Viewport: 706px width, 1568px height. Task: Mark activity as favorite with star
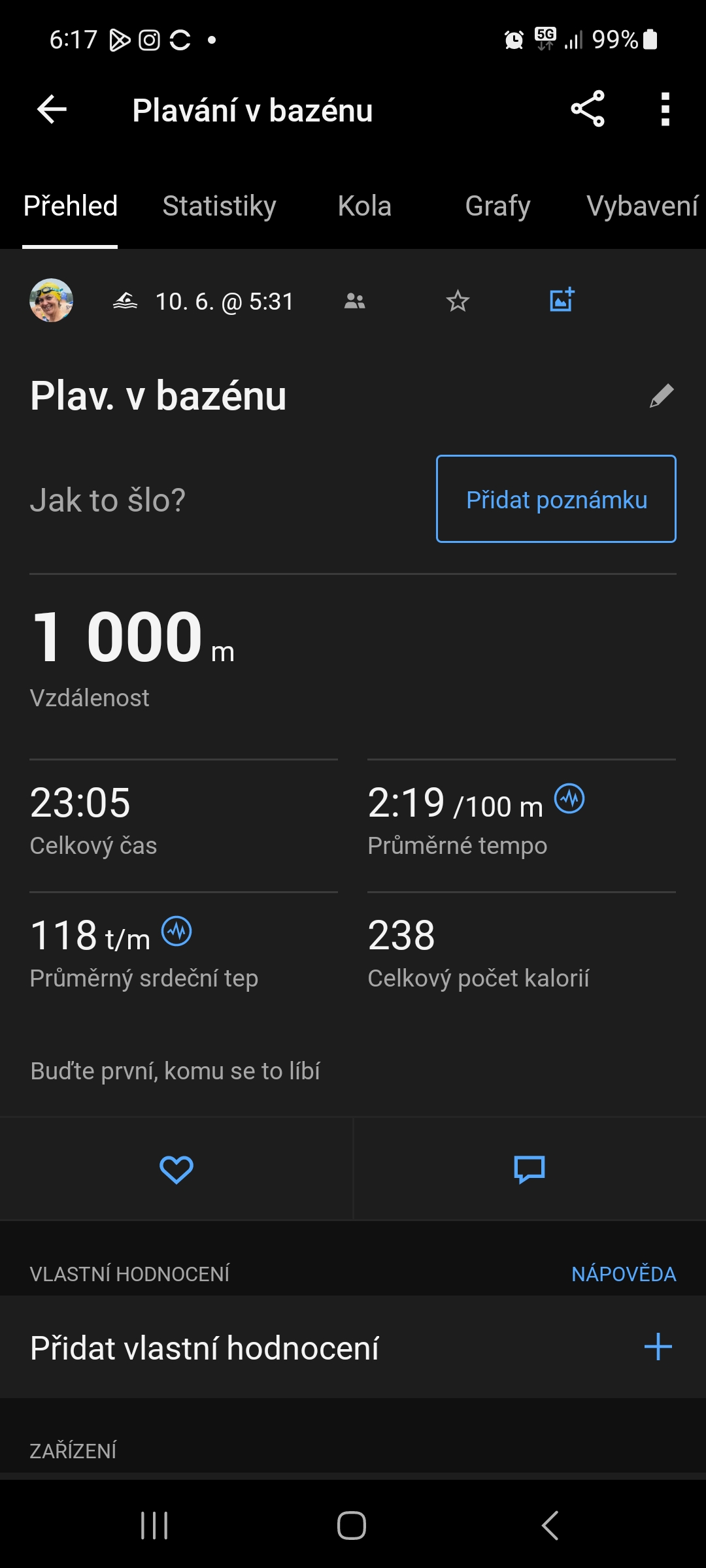tap(458, 301)
